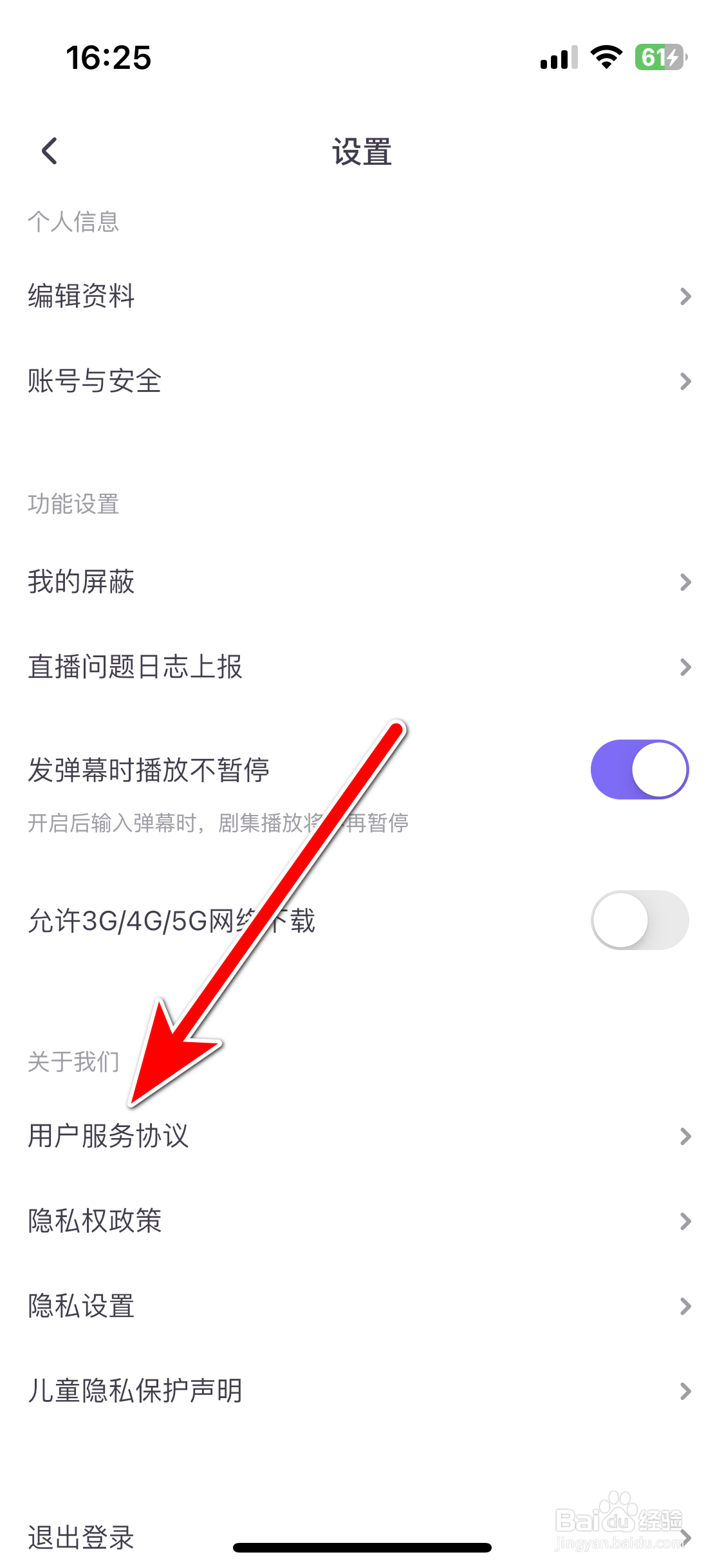
Task: Select the 功能设置 section header
Action: click(x=73, y=505)
